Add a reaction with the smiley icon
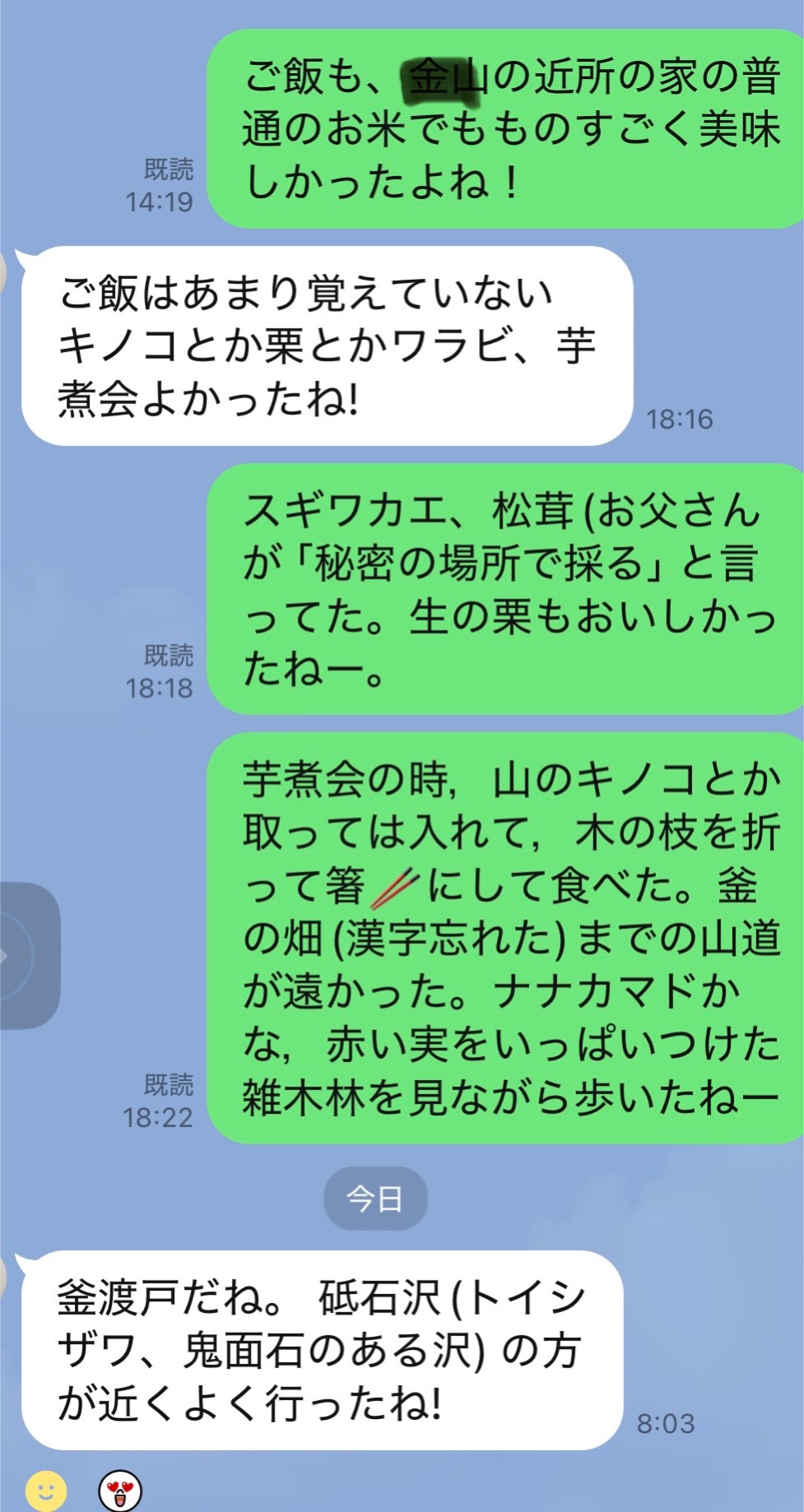 [x=45, y=1490]
